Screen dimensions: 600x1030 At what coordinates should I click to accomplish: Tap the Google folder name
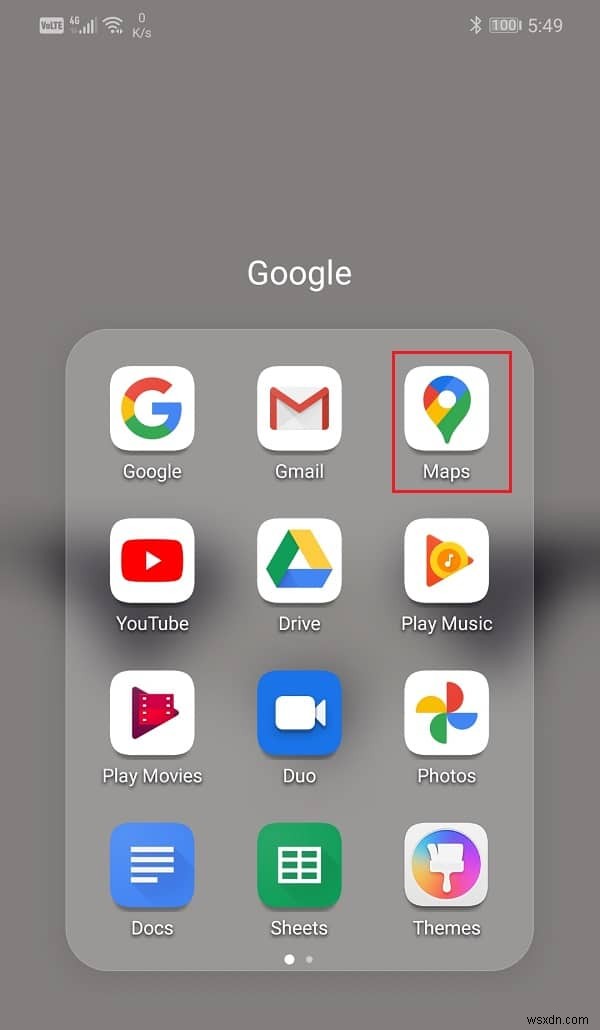(299, 273)
